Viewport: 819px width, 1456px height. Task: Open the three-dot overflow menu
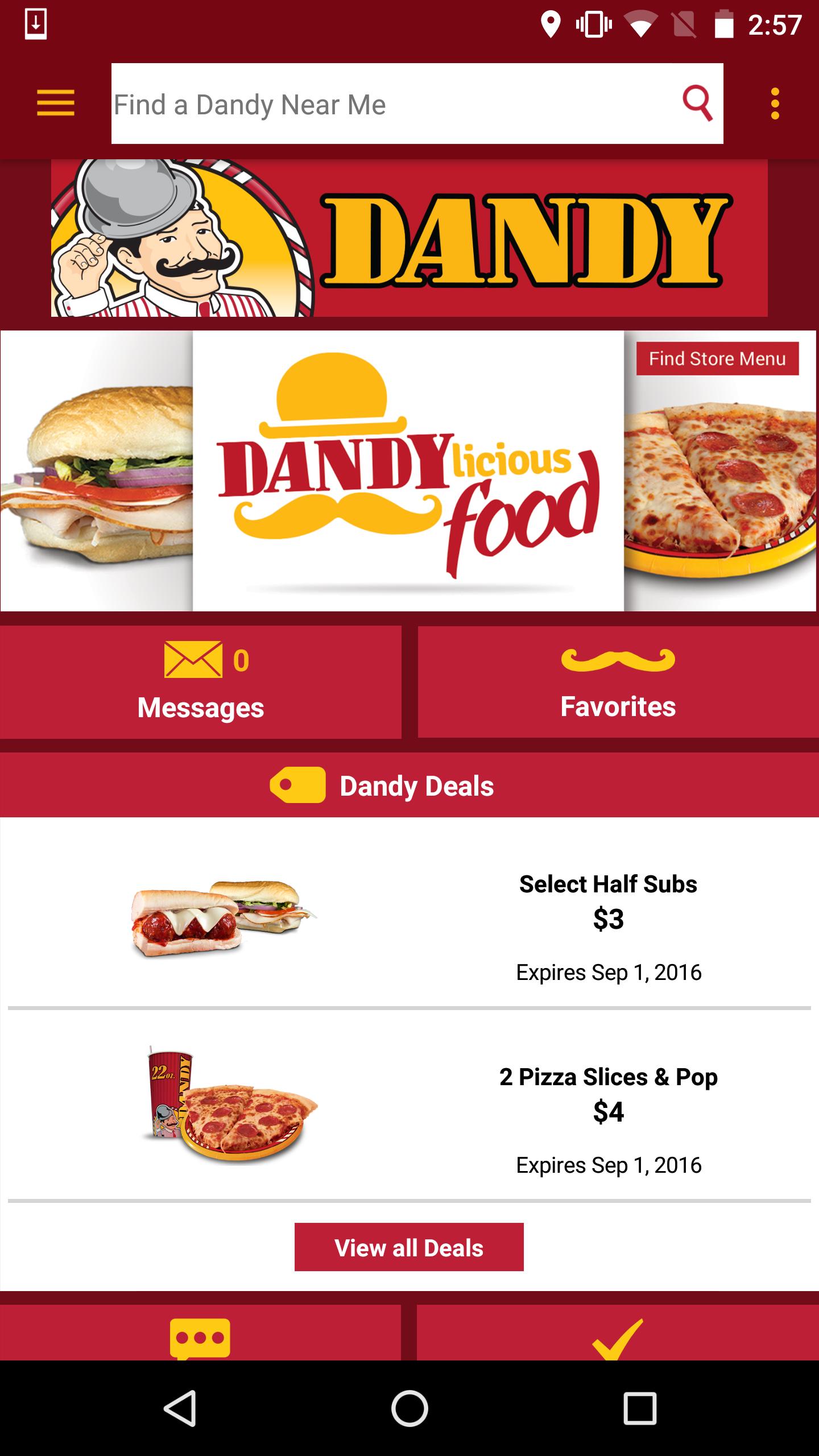(x=775, y=104)
